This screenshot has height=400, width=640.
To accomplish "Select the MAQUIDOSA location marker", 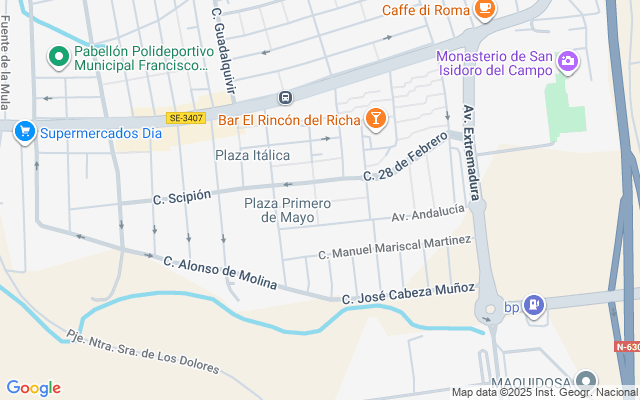I will 586,381.
